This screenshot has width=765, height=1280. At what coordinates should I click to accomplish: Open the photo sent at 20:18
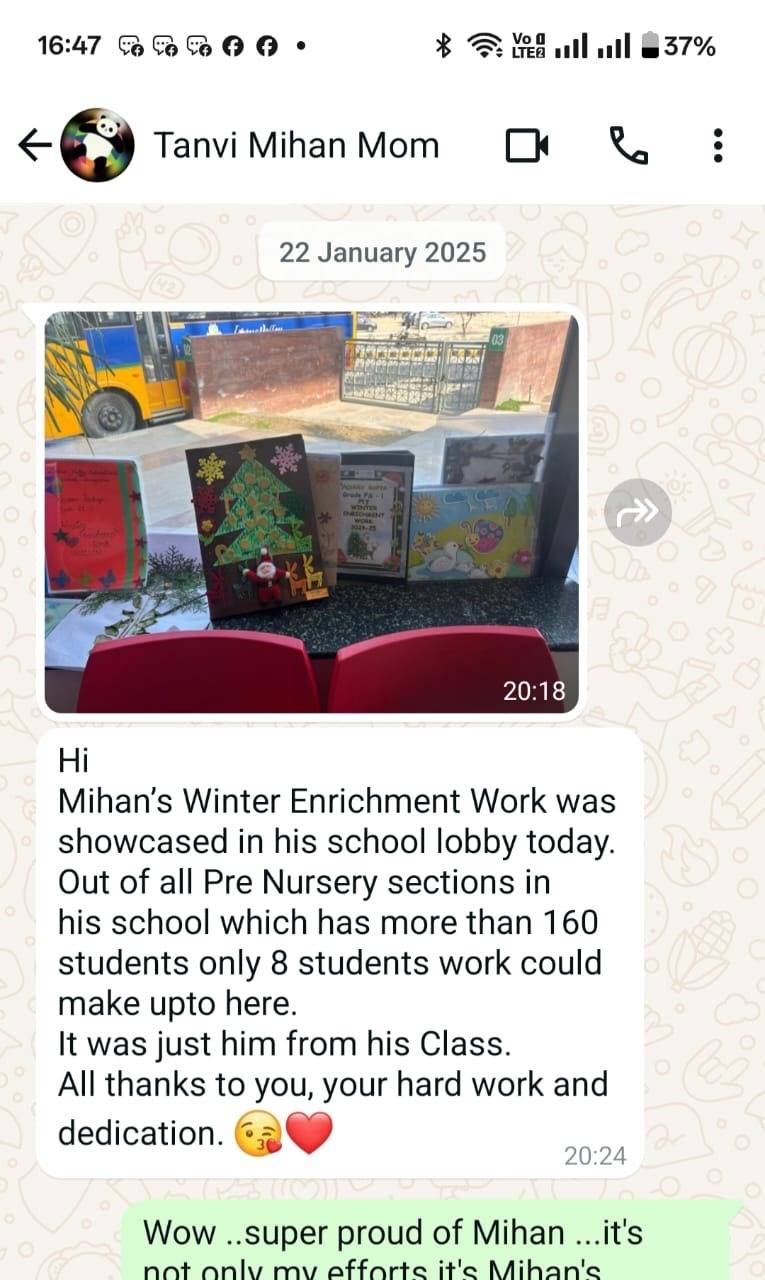(x=311, y=510)
